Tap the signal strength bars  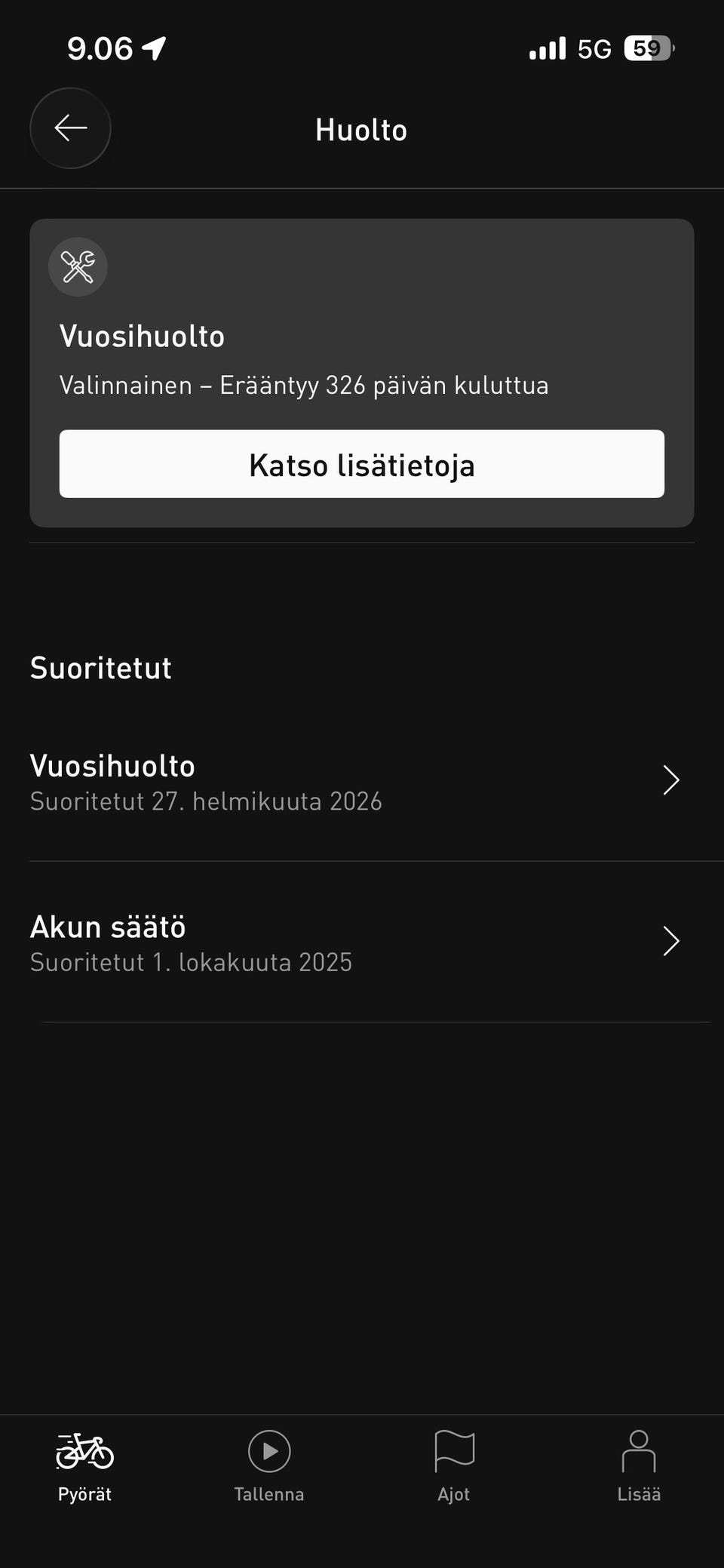pyautogui.click(x=546, y=48)
